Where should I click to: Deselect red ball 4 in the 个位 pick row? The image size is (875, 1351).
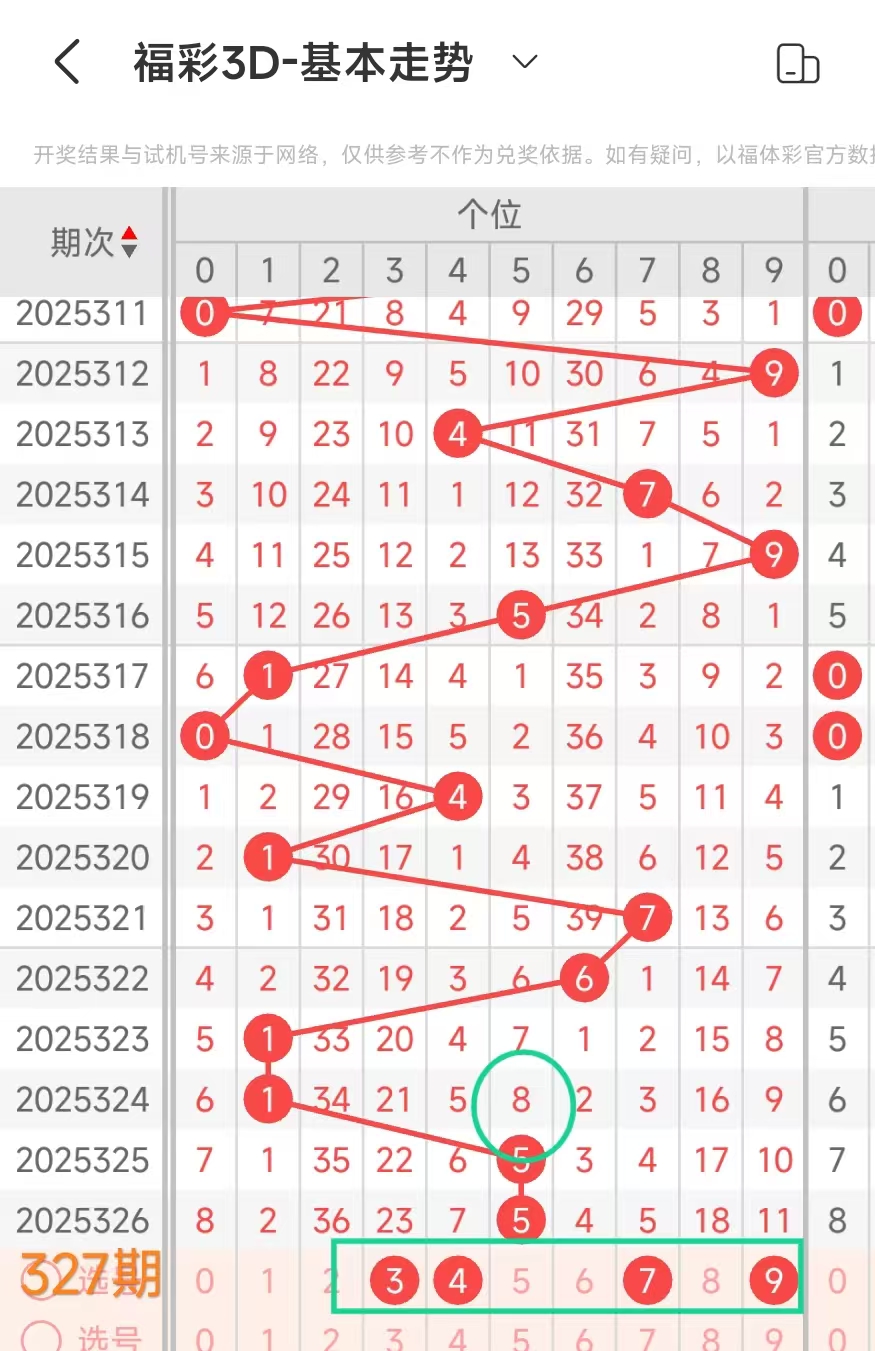pos(458,1280)
